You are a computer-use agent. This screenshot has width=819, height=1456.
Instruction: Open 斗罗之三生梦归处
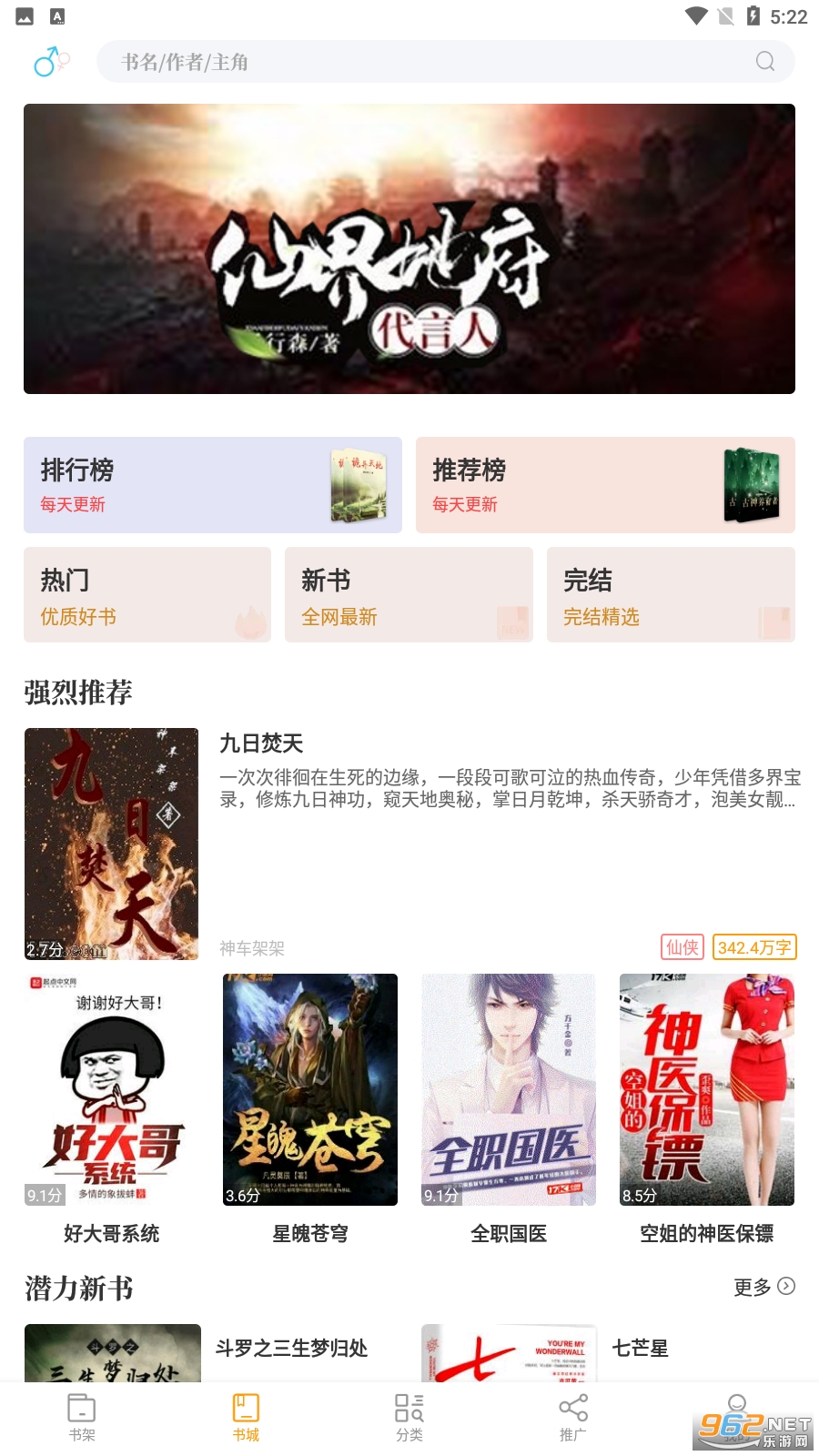pos(291,1348)
